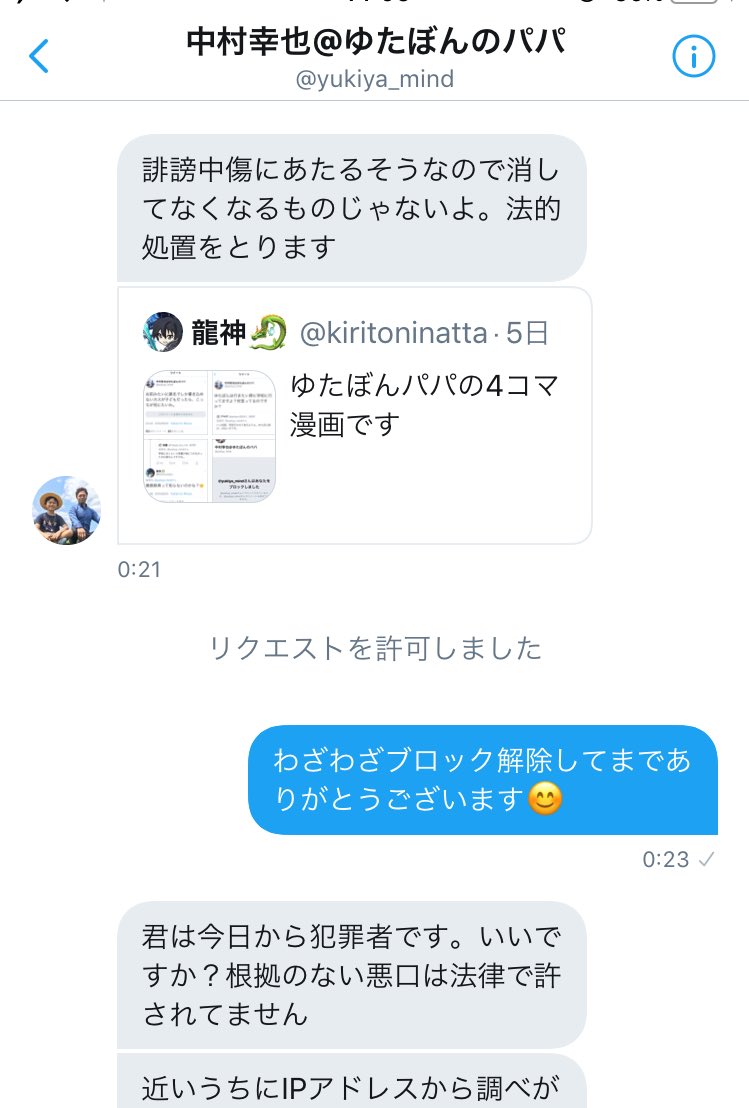
Task: Tap the sender's profile picture beside the message
Action: [x=68, y=510]
